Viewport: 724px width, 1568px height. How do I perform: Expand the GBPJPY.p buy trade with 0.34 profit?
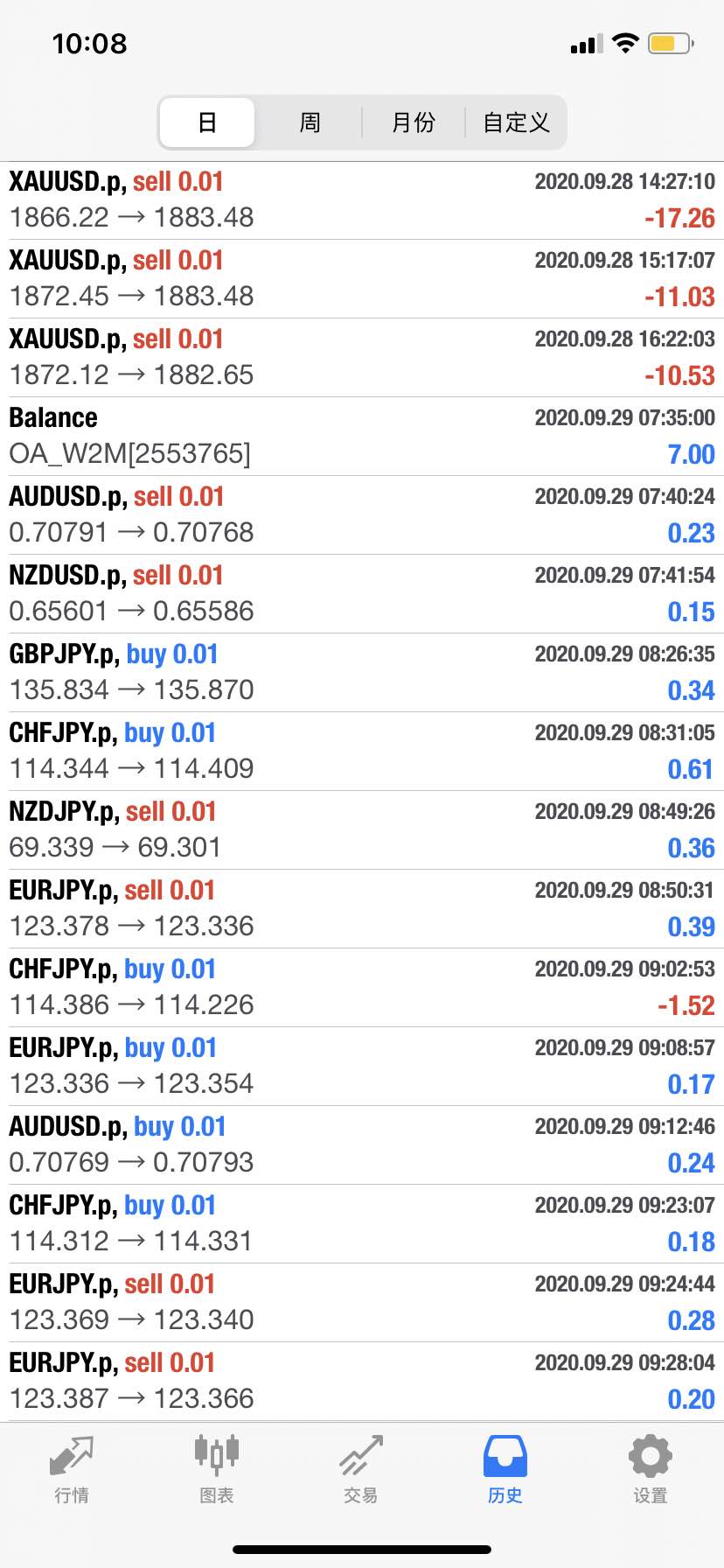pos(362,673)
